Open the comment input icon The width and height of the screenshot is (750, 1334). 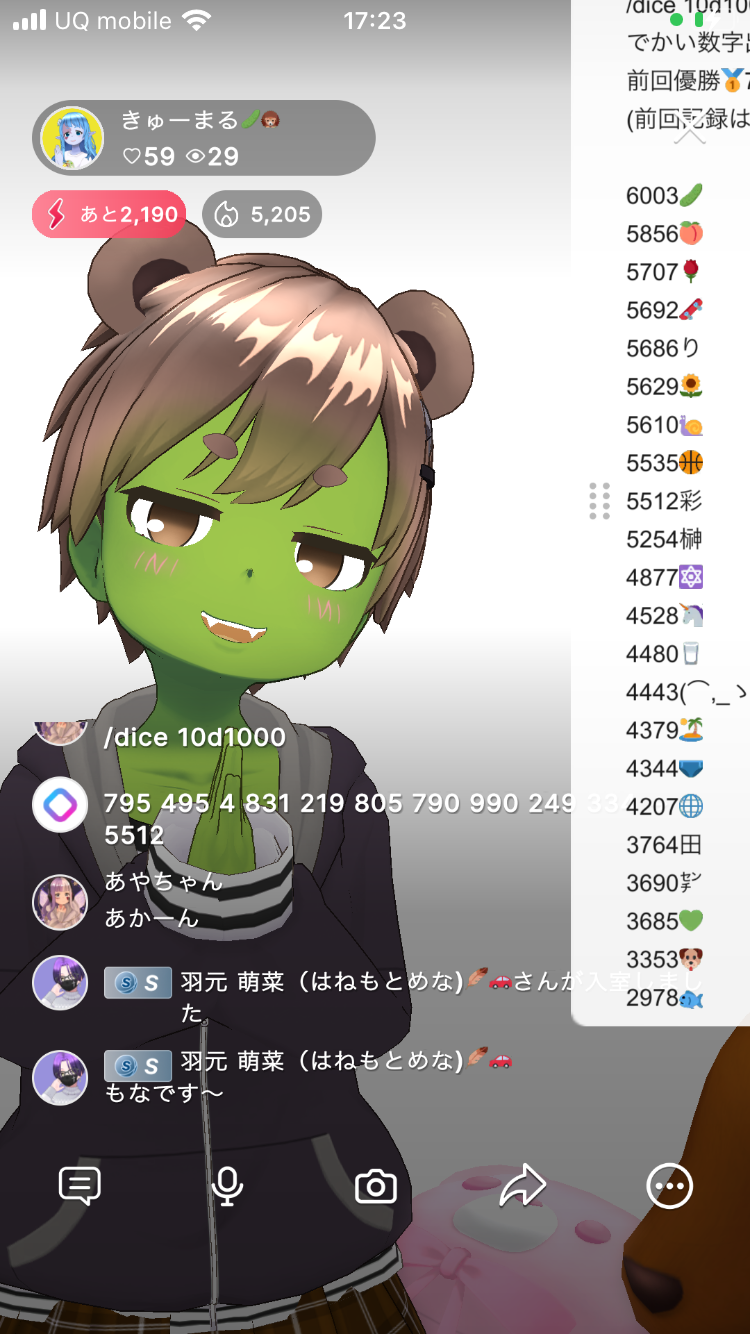(80, 1186)
